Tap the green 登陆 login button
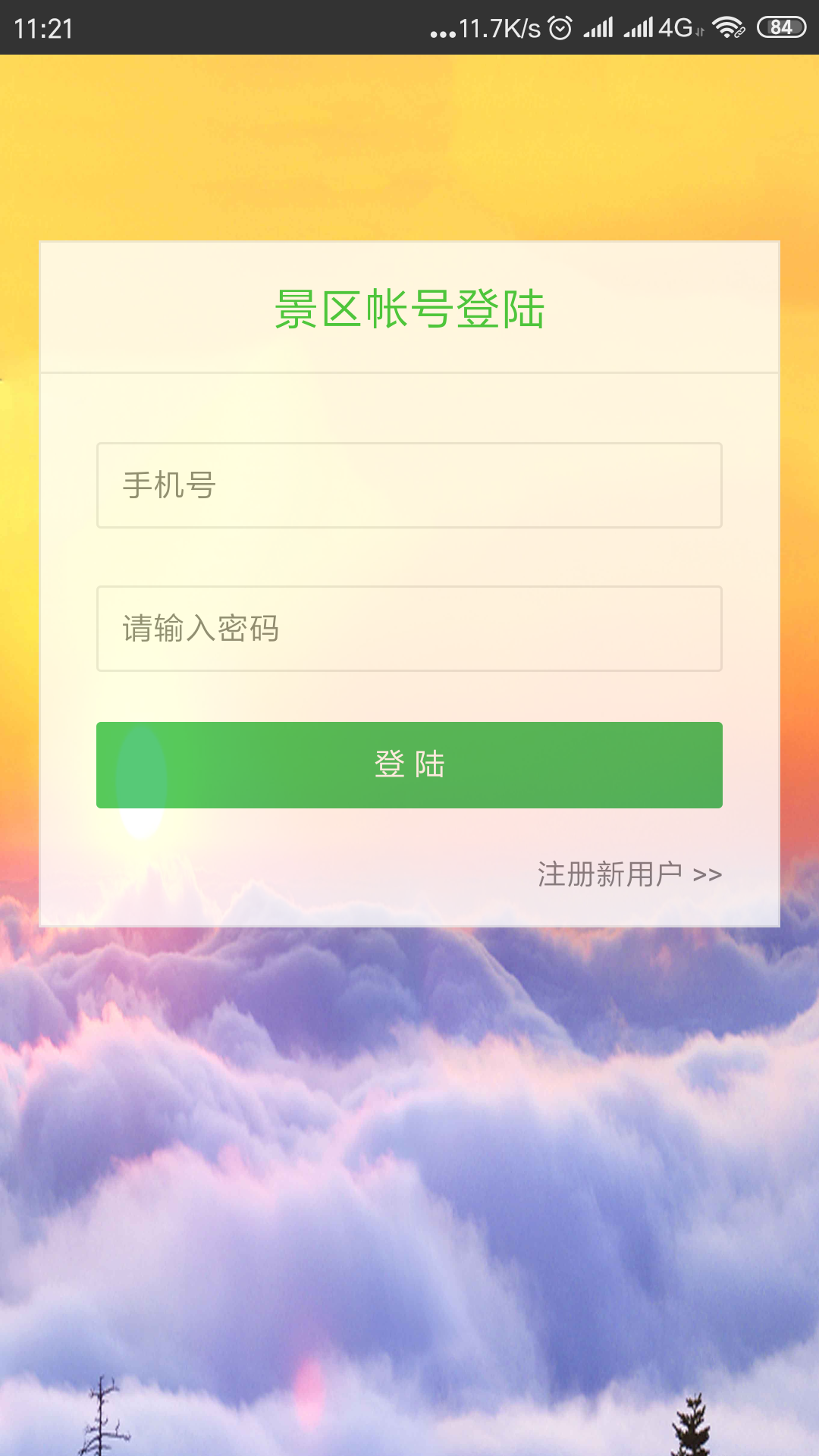Image resolution: width=819 pixels, height=1456 pixels. coord(409,764)
